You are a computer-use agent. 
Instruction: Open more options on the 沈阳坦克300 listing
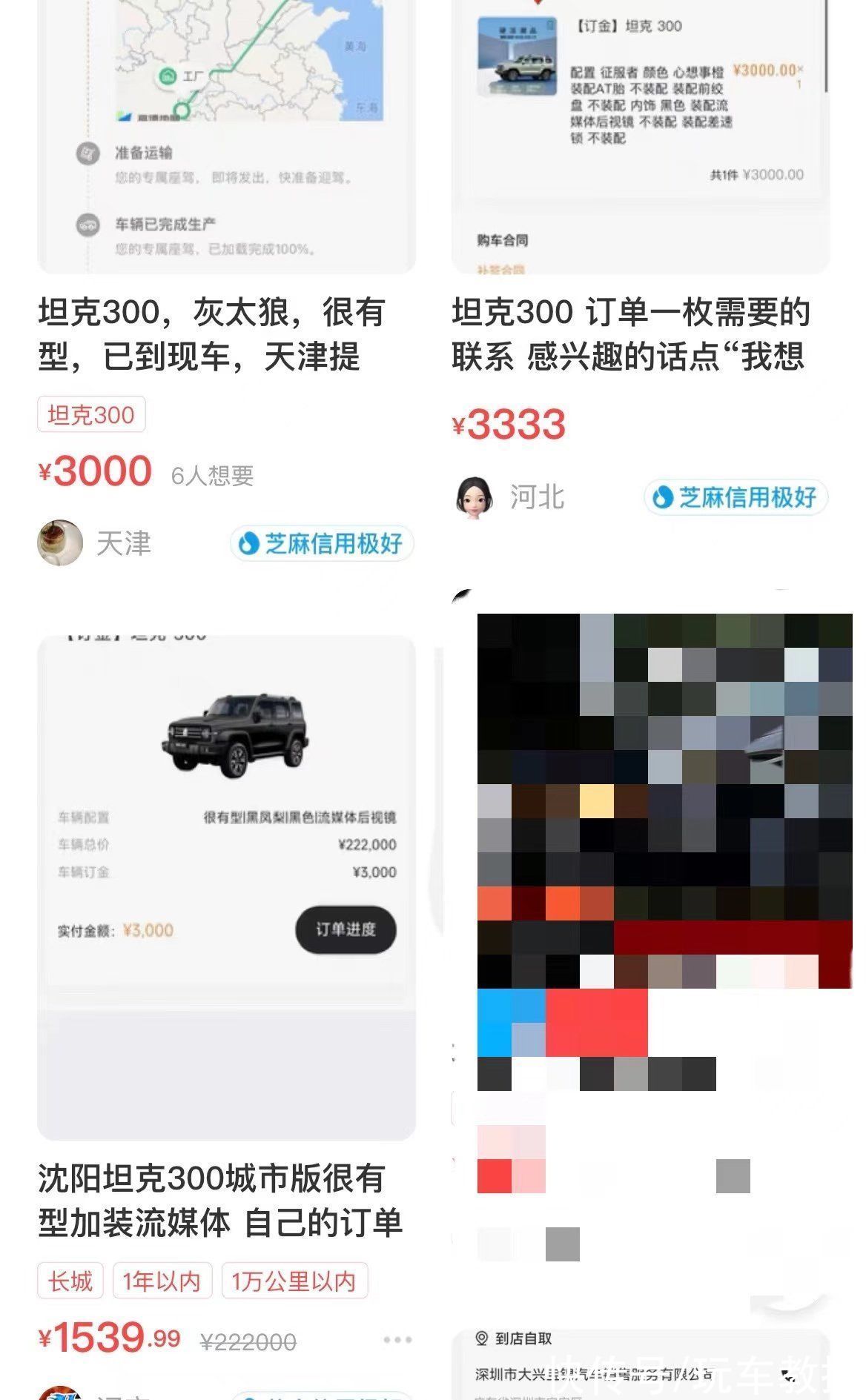(397, 1340)
